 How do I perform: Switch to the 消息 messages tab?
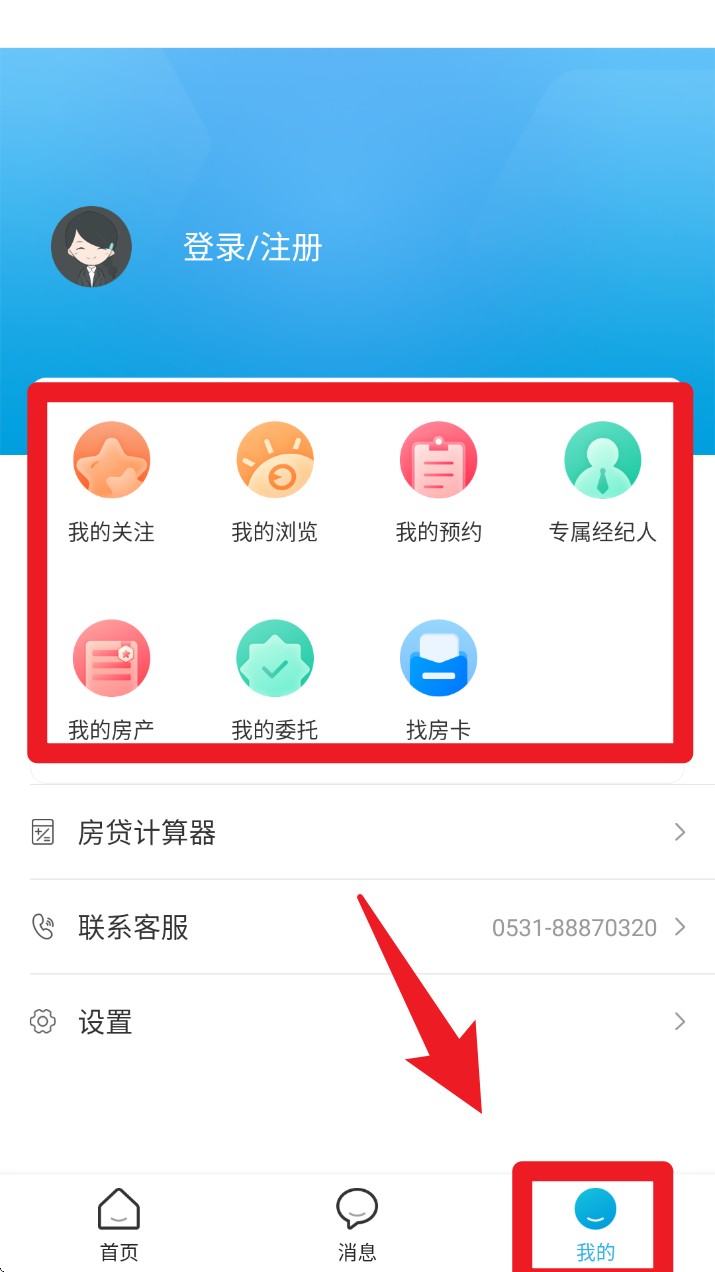click(x=357, y=1224)
